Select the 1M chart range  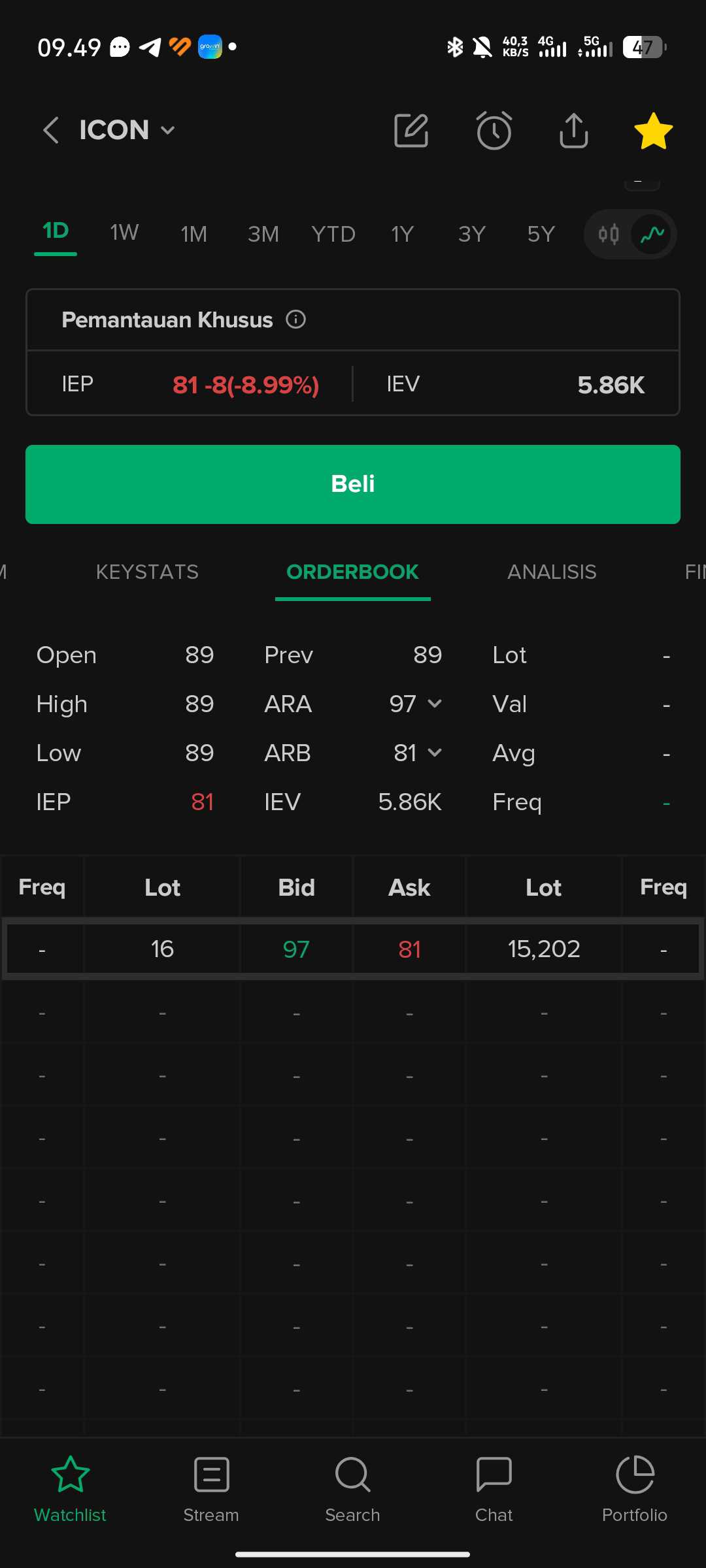193,233
